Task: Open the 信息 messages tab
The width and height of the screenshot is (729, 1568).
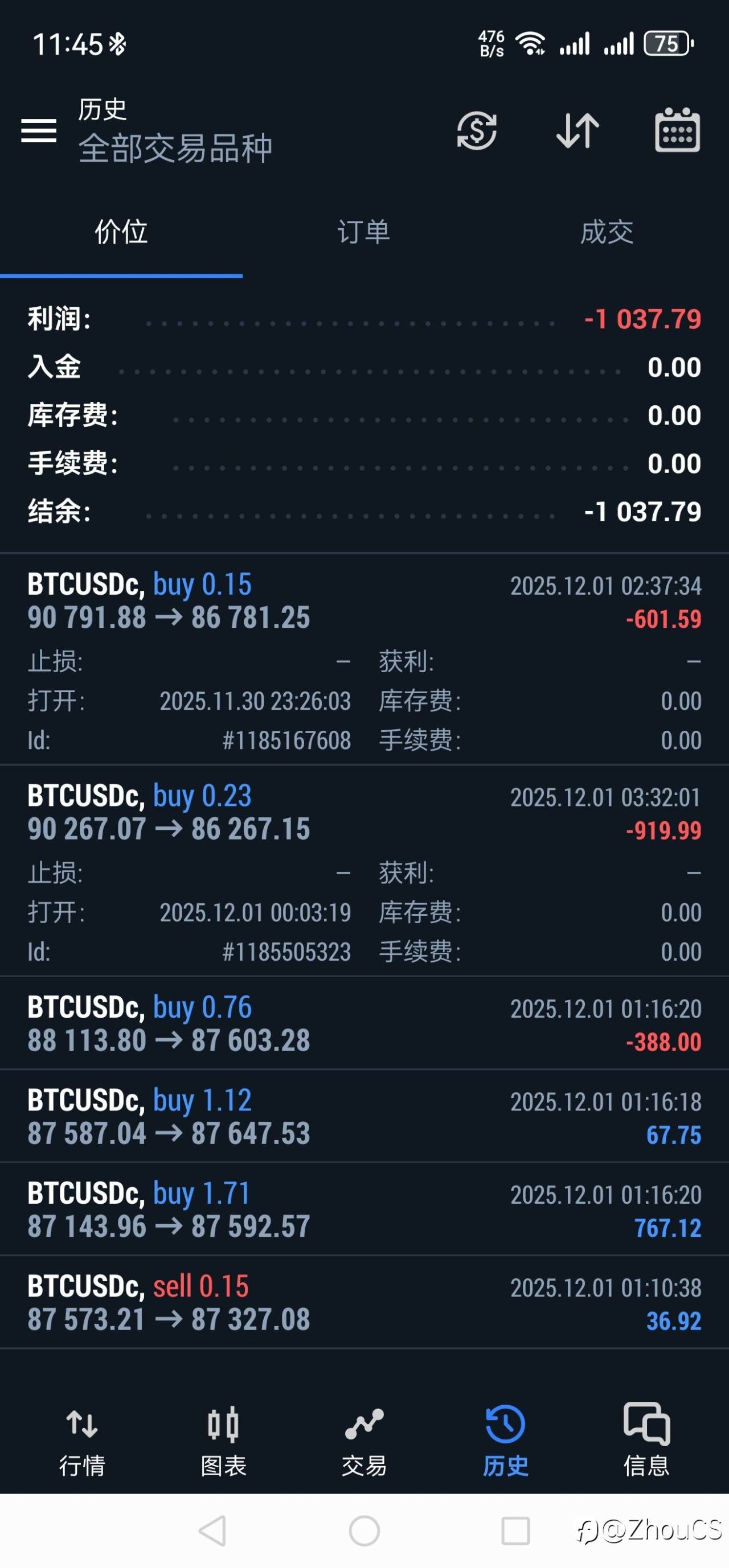Action: click(x=646, y=1440)
